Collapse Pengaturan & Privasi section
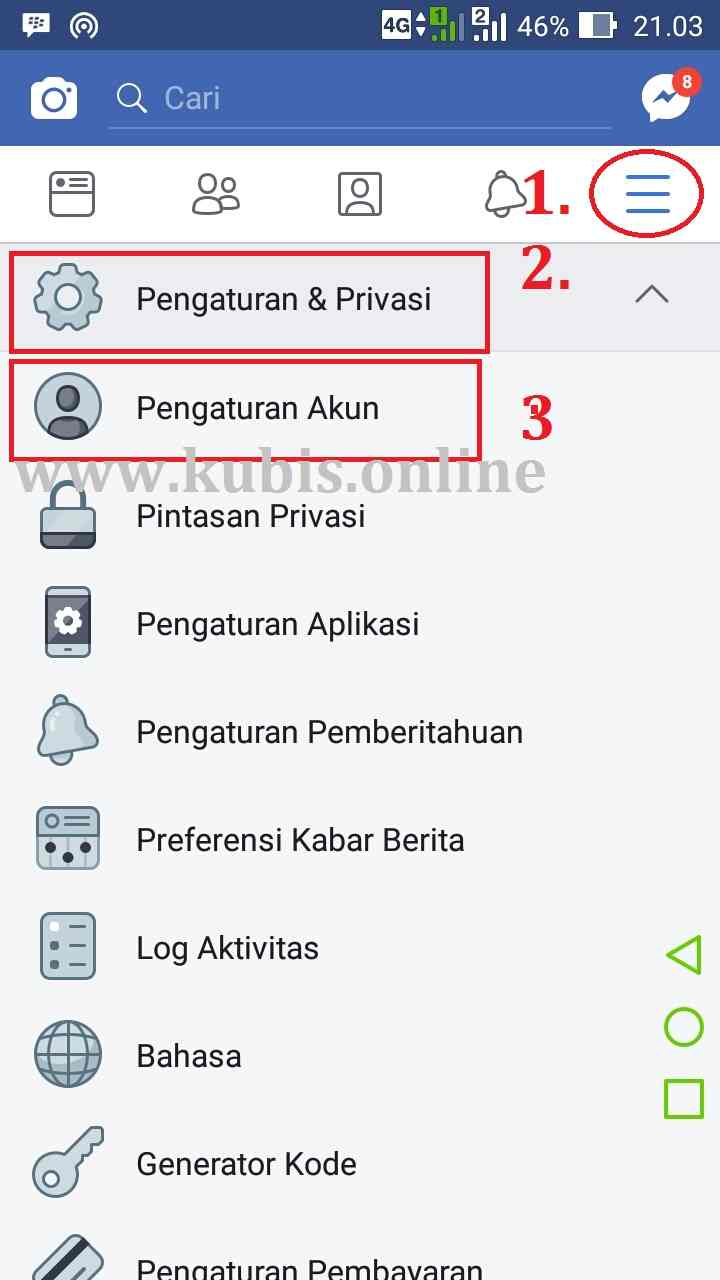720x1280 pixels. click(651, 295)
